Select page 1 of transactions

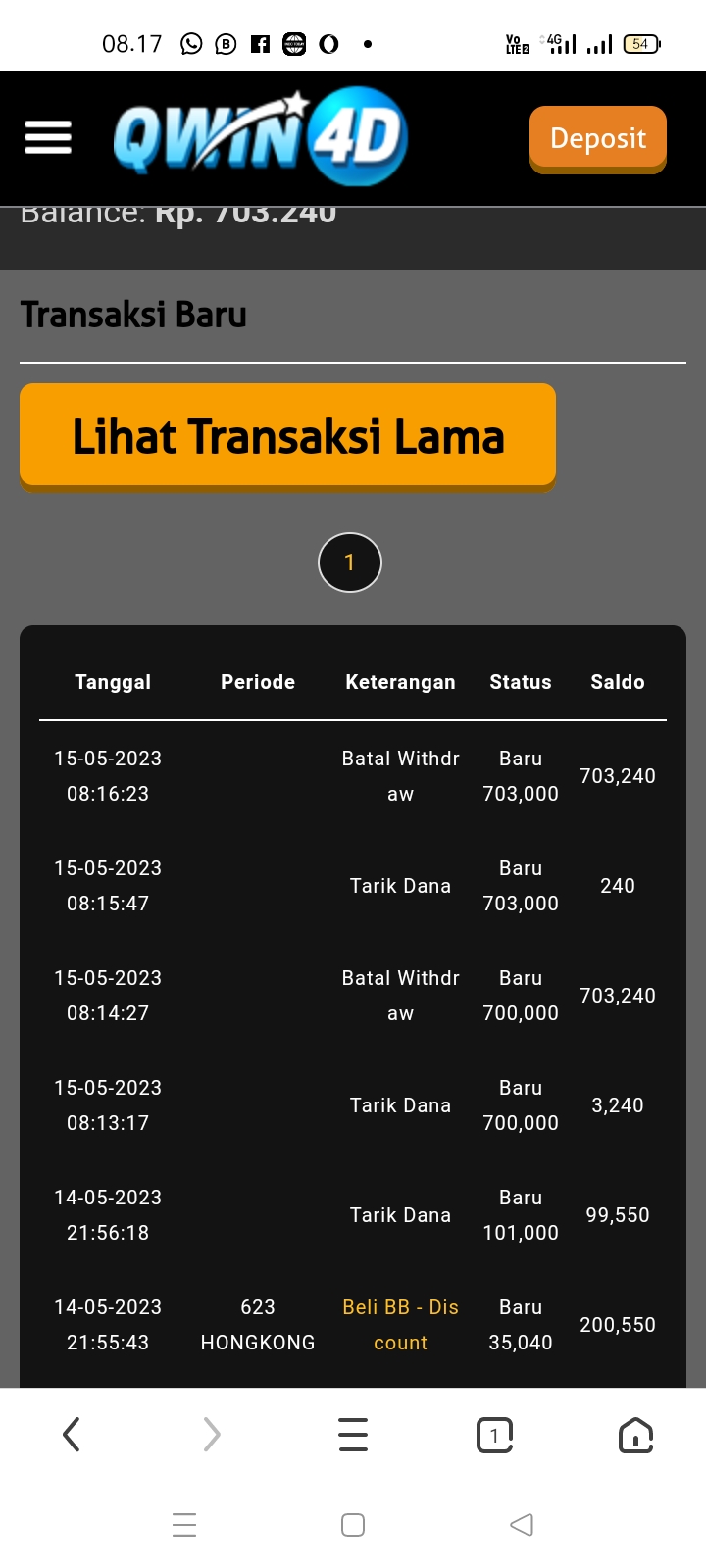pyautogui.click(x=350, y=563)
